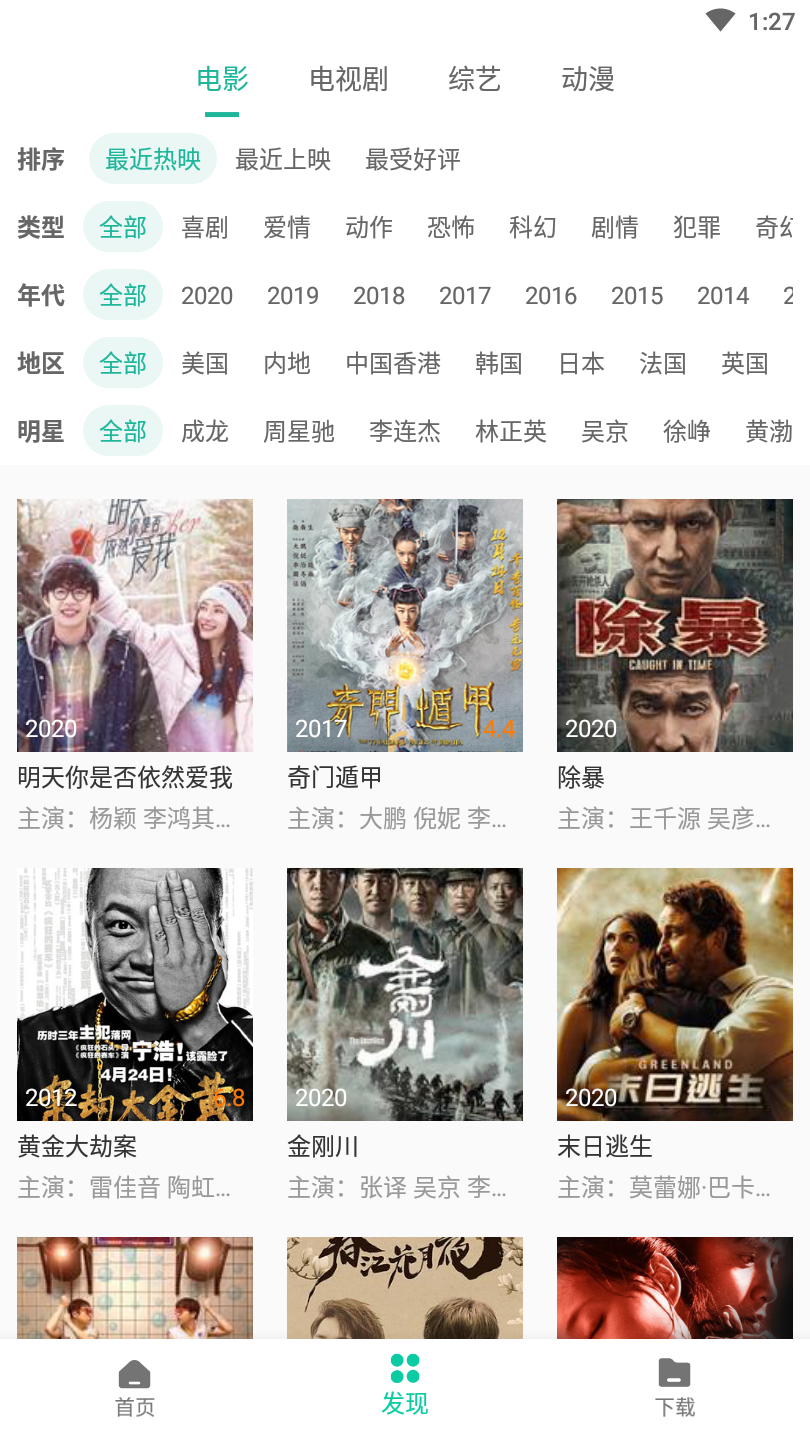This screenshot has height=1440, width=810.
Task: Switch to the 电视剧 tab
Action: 349,80
